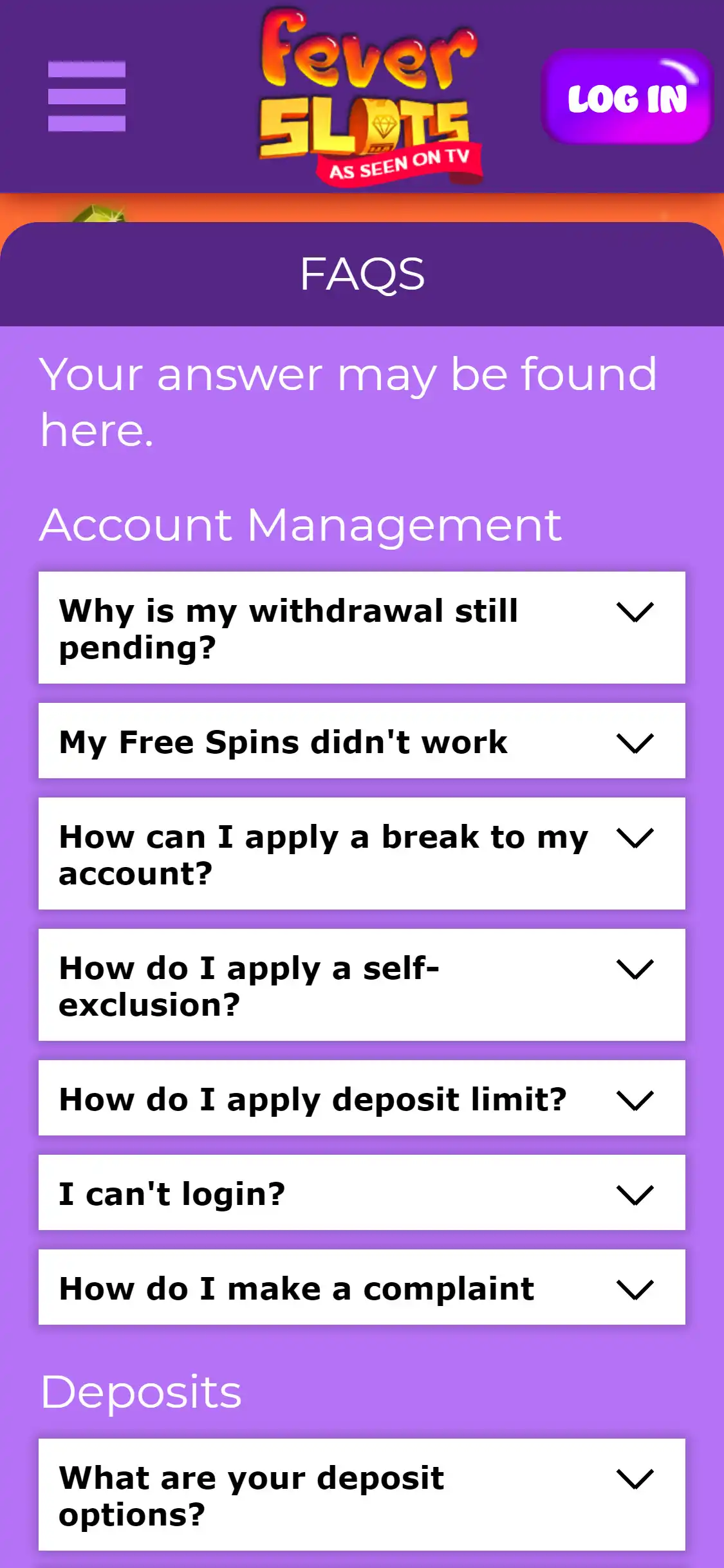Expand 'My Free Spins didn't work' question
This screenshot has height=1568, width=724.
coord(362,741)
